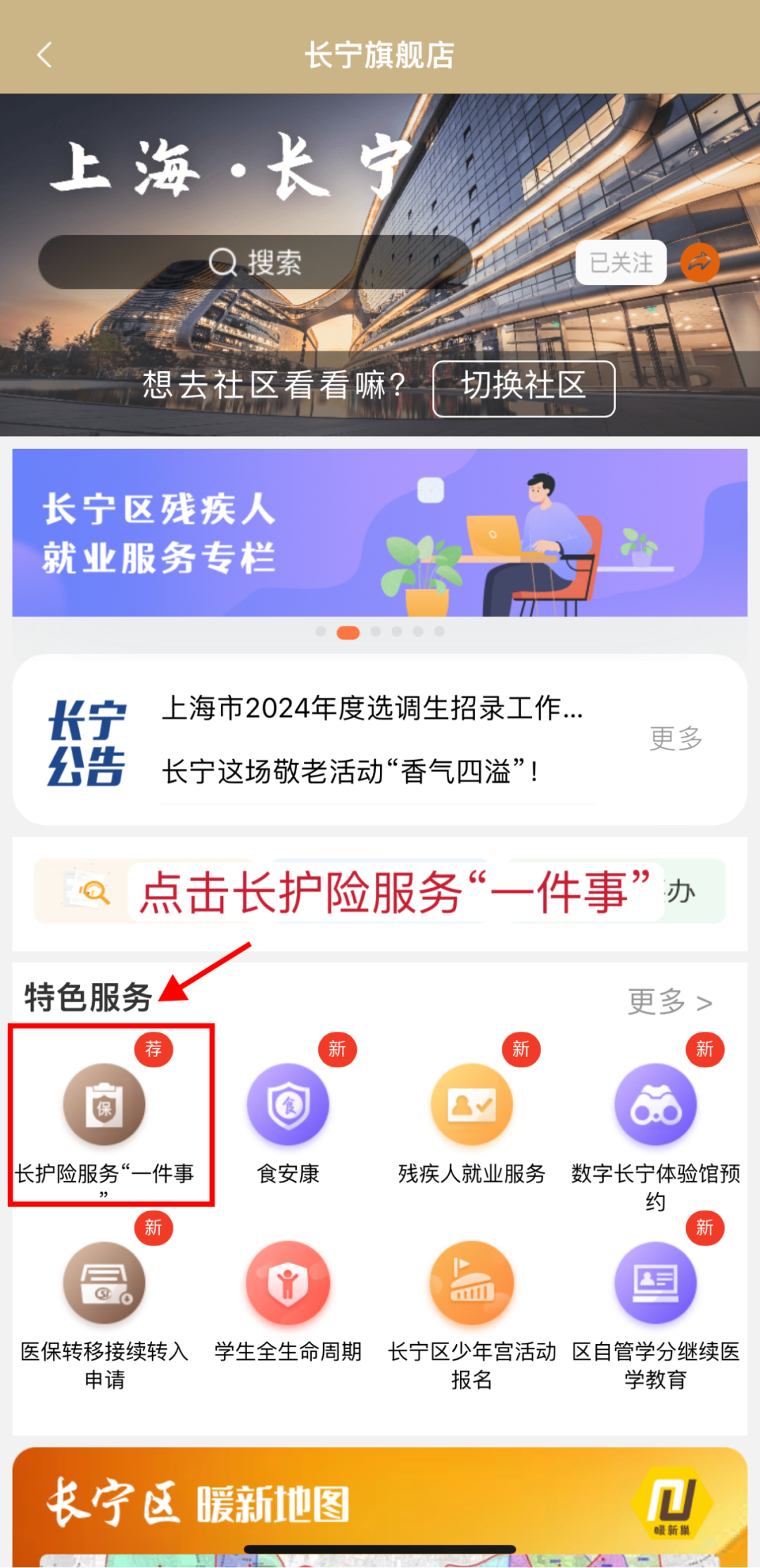Viewport: 760px width, 1568px height.
Task: Open 区自管学分继续医学教育
Action: pyautogui.click(x=656, y=1313)
